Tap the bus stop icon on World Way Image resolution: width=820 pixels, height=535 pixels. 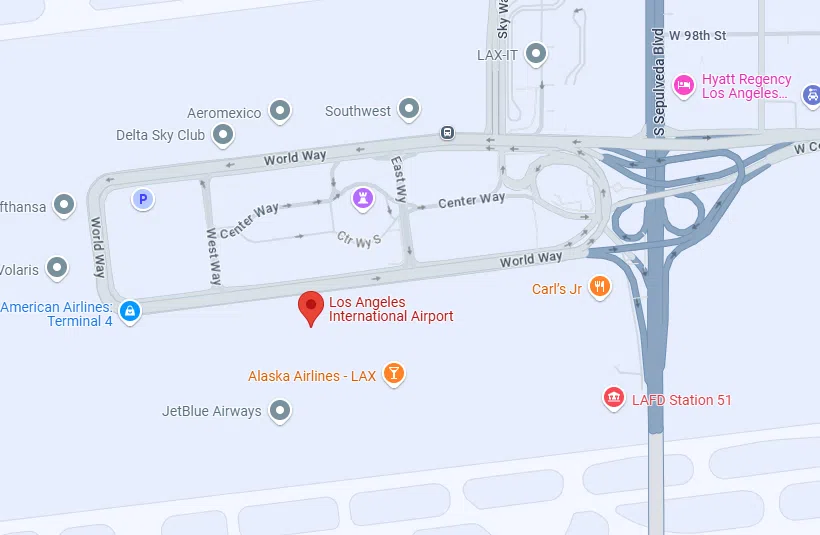click(448, 132)
